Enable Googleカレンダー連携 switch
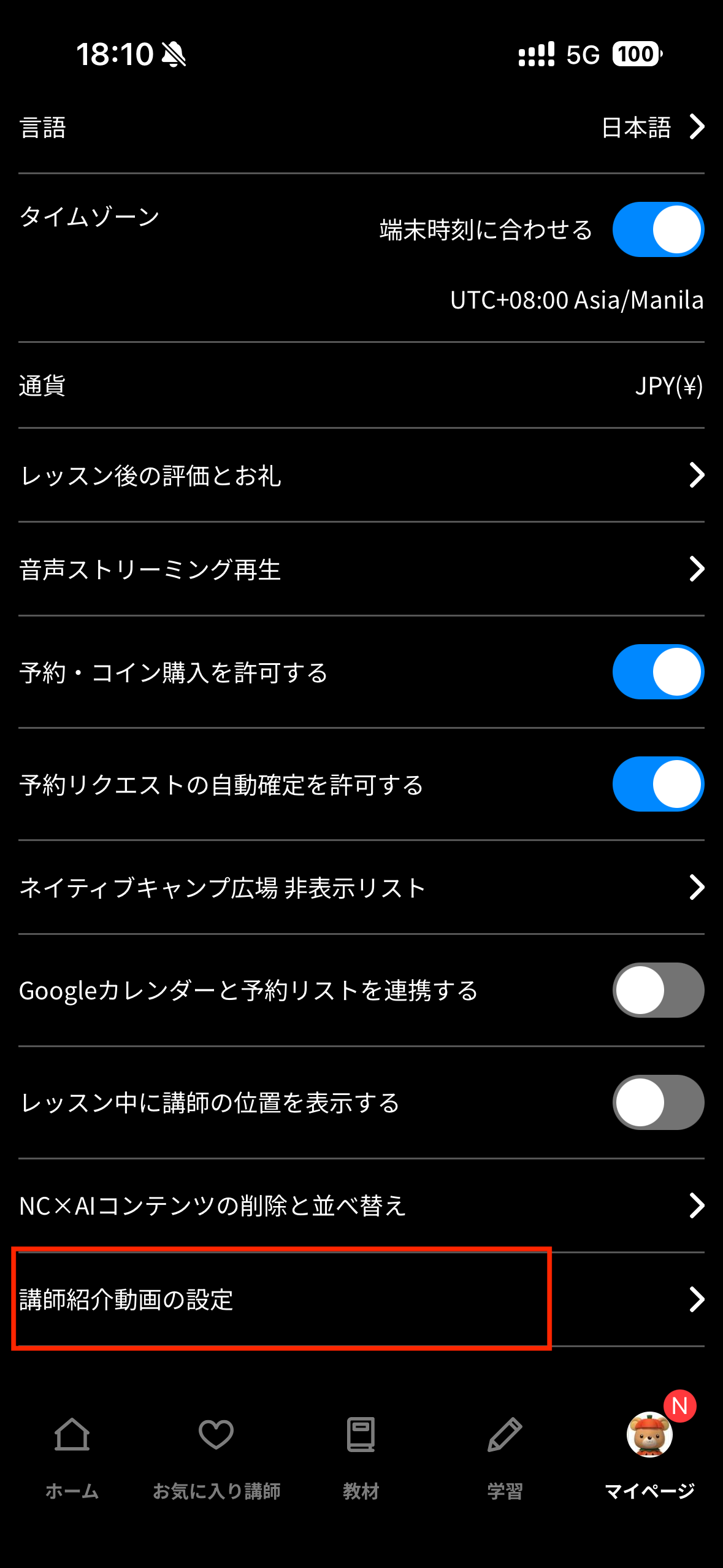 (657, 990)
